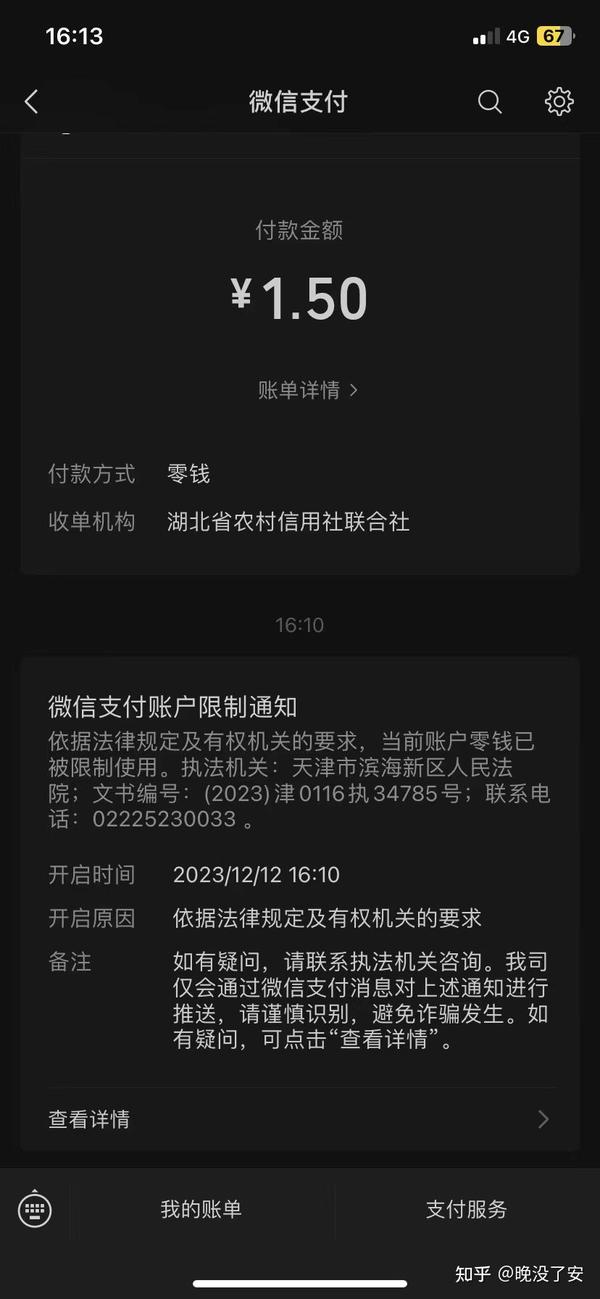
Task: Go back using the top-left arrow
Action: (31, 101)
